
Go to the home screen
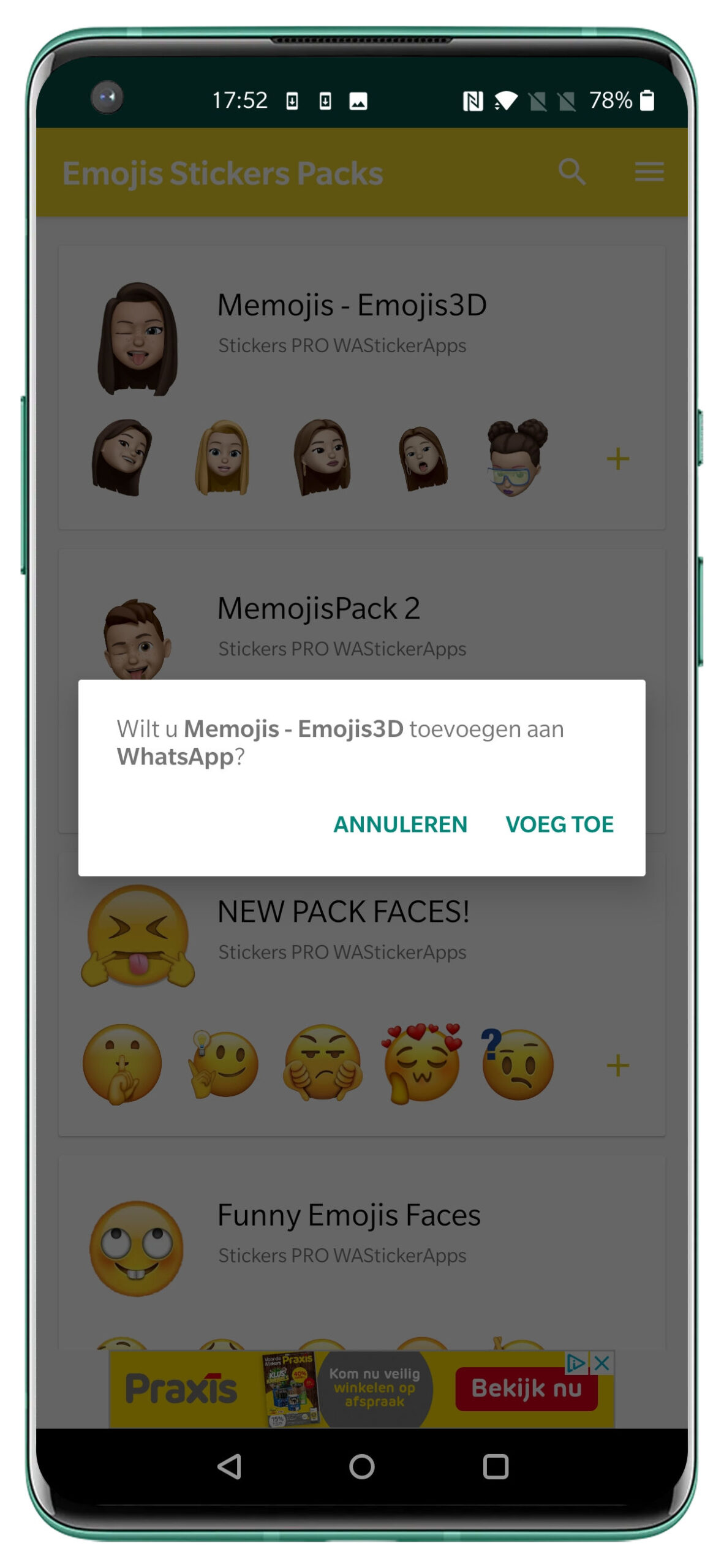(x=361, y=1466)
